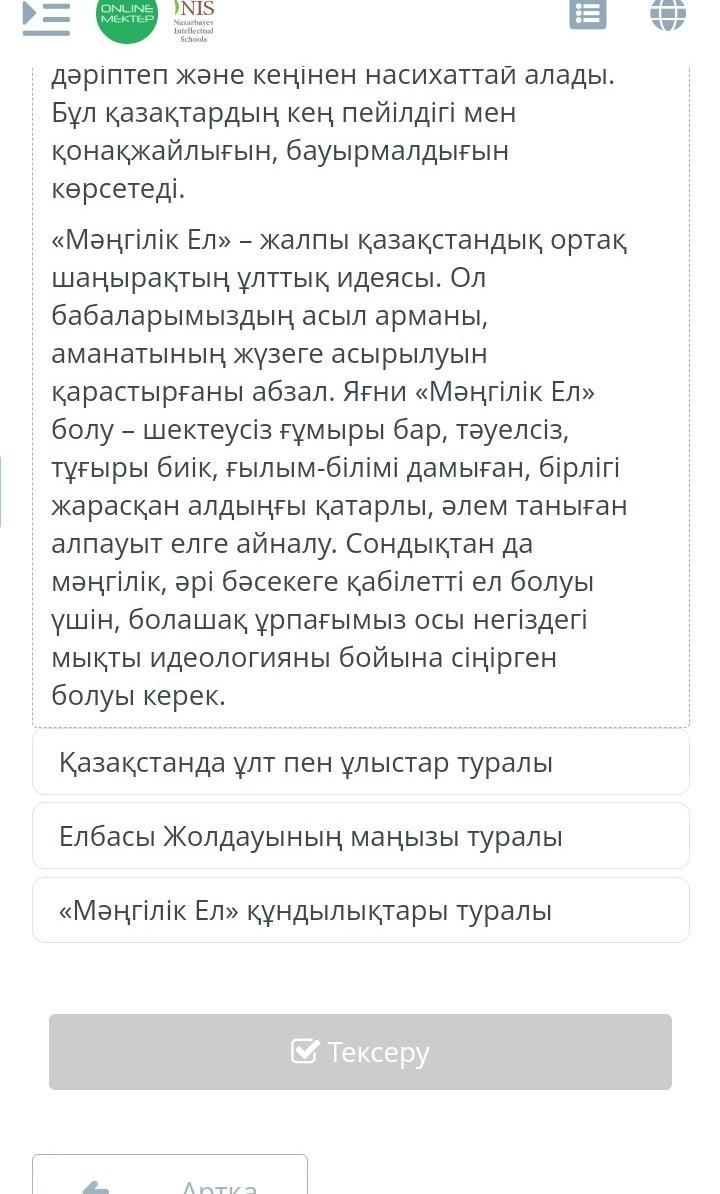Open the hamburger menu drawer

click(x=46, y=17)
